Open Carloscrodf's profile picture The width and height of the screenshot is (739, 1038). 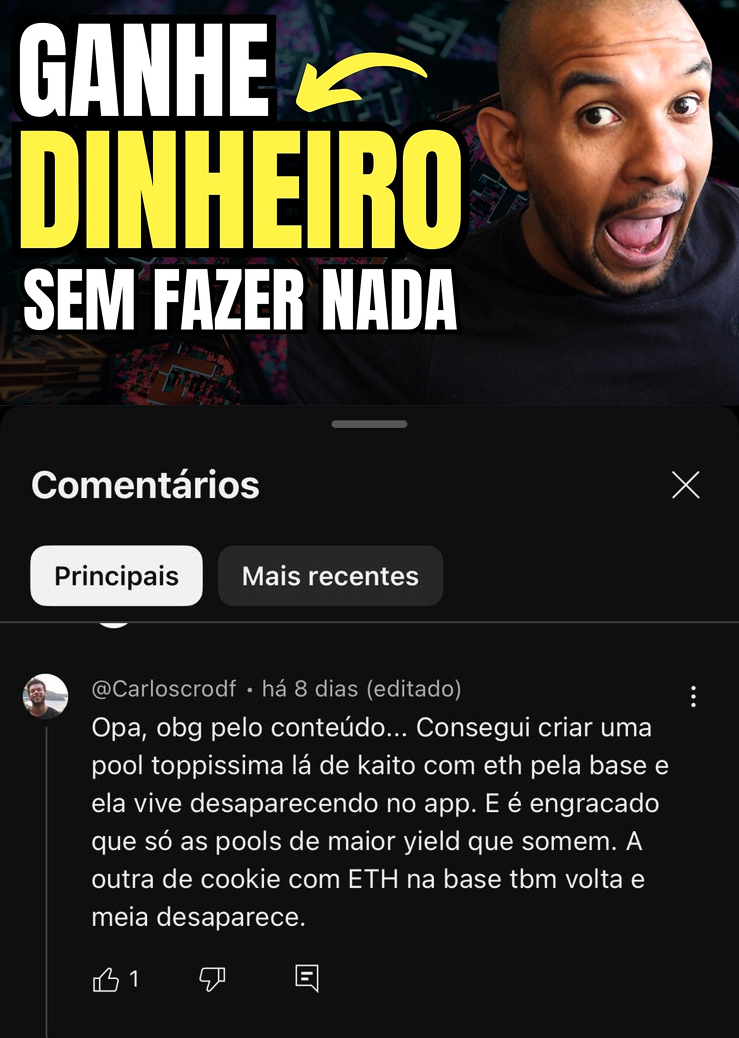pyautogui.click(x=45, y=696)
